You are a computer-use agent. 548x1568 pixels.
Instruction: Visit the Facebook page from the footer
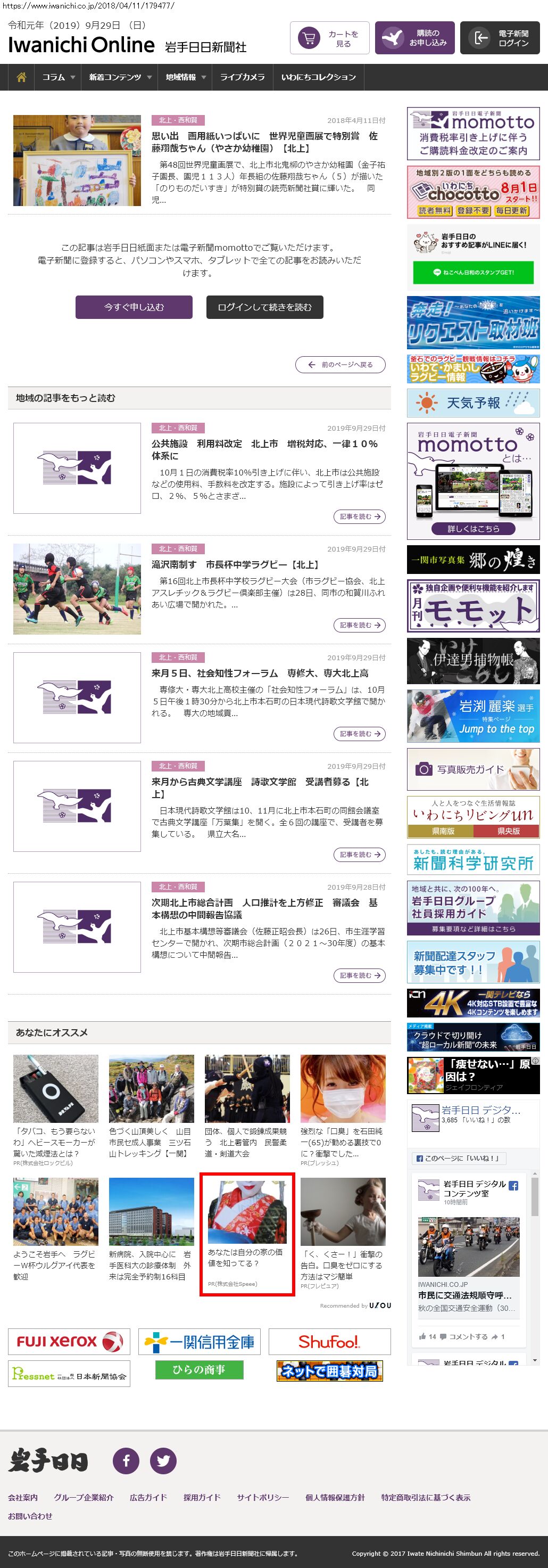pyautogui.click(x=126, y=1460)
